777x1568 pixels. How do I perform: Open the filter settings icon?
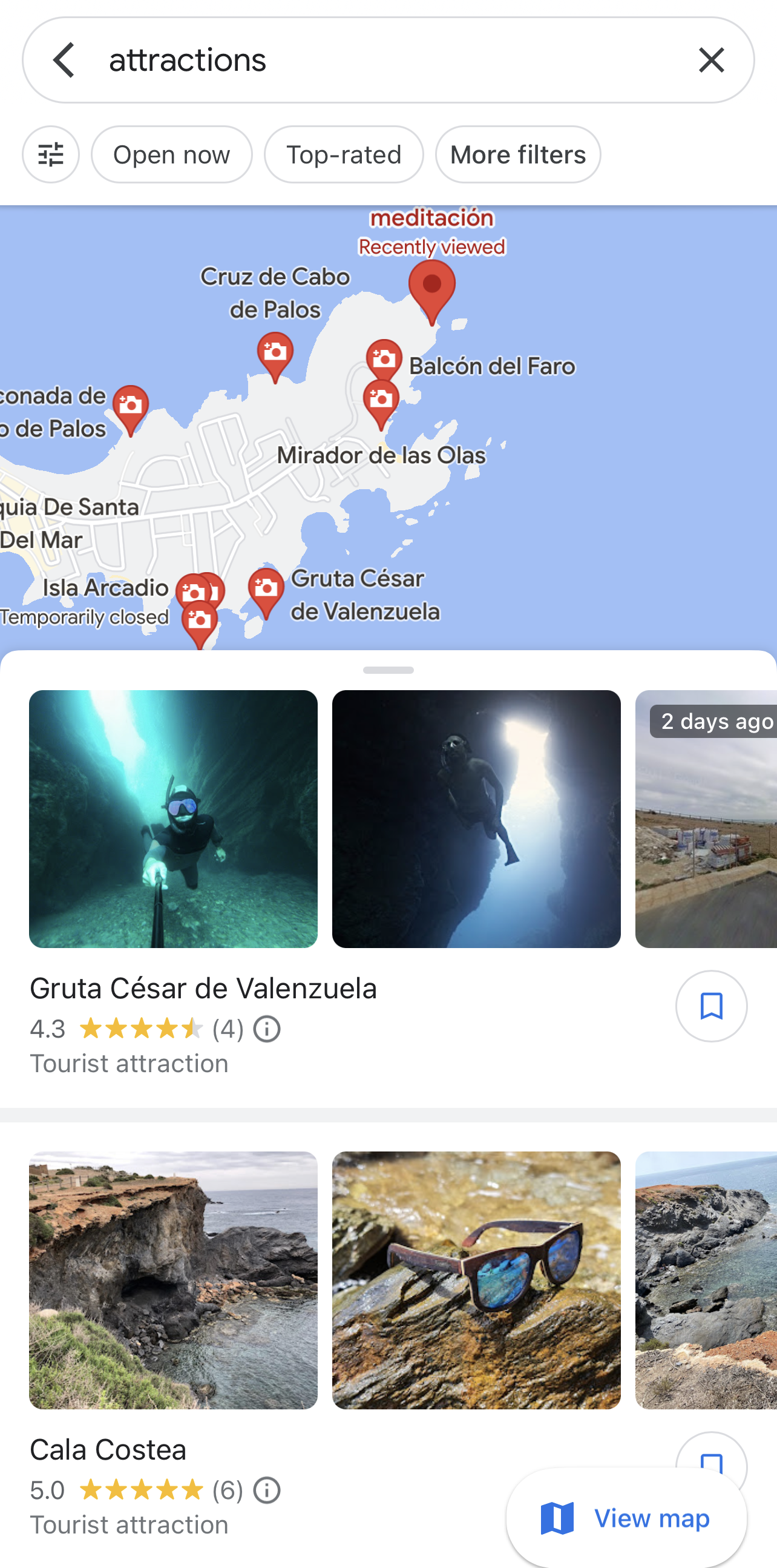[51, 154]
